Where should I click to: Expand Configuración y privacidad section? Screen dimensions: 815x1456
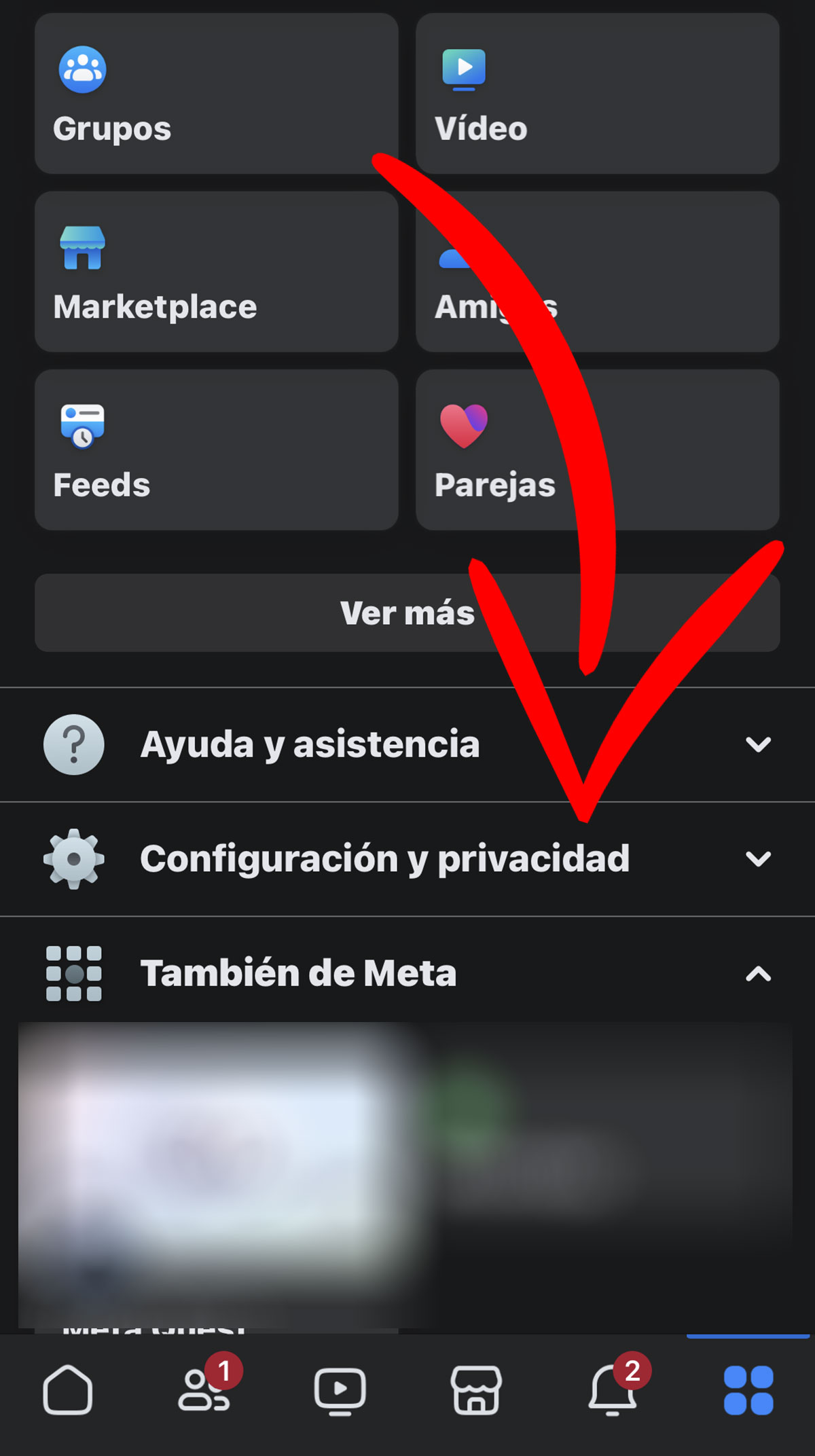(x=407, y=859)
